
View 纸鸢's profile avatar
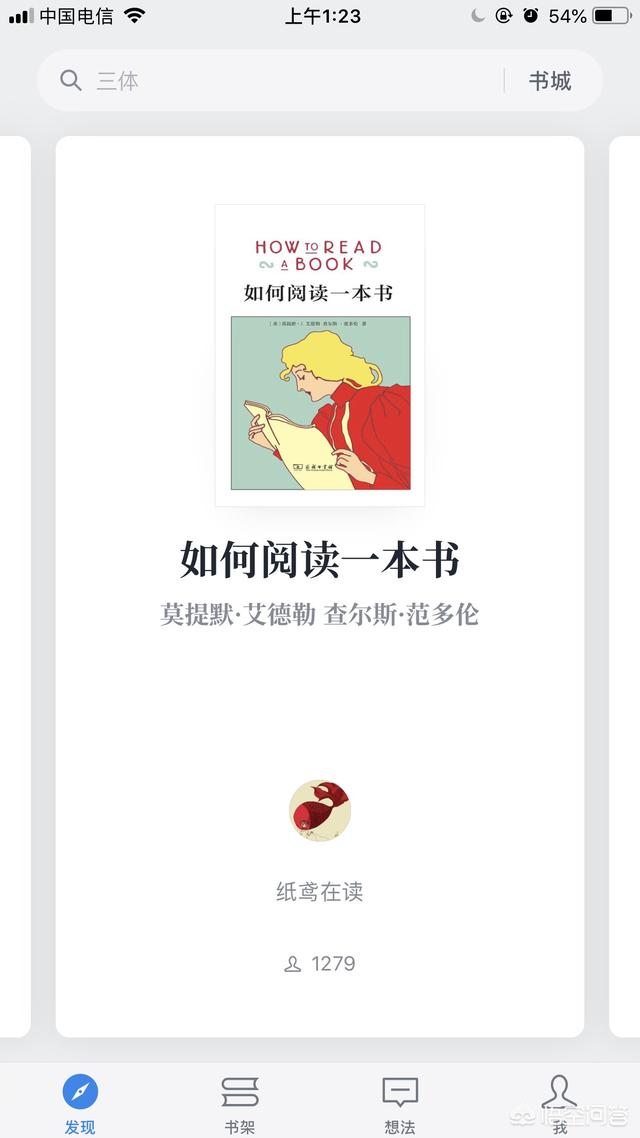pyautogui.click(x=320, y=811)
